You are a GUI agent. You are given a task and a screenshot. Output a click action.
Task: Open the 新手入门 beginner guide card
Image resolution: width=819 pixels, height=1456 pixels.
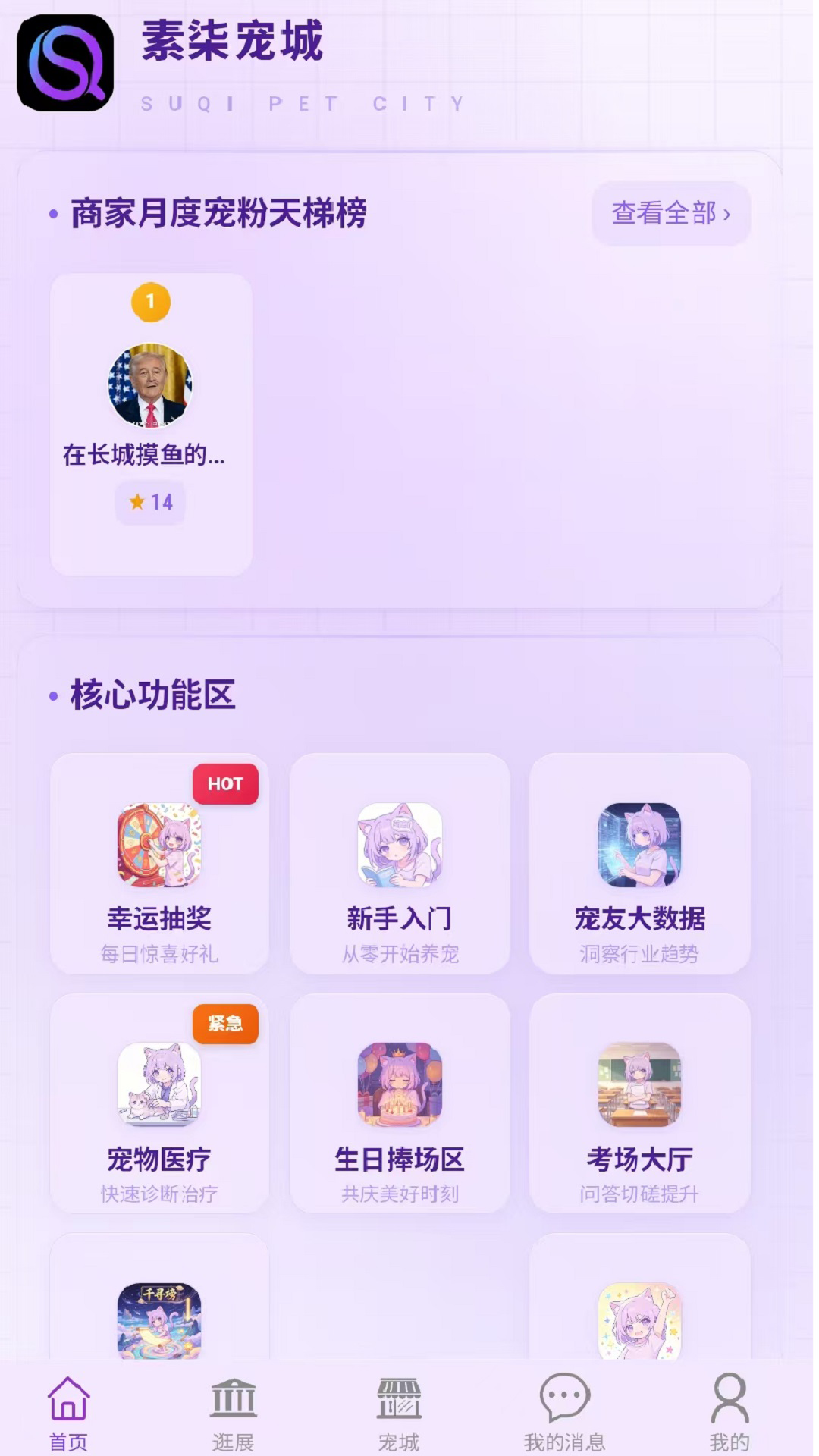pos(400,863)
